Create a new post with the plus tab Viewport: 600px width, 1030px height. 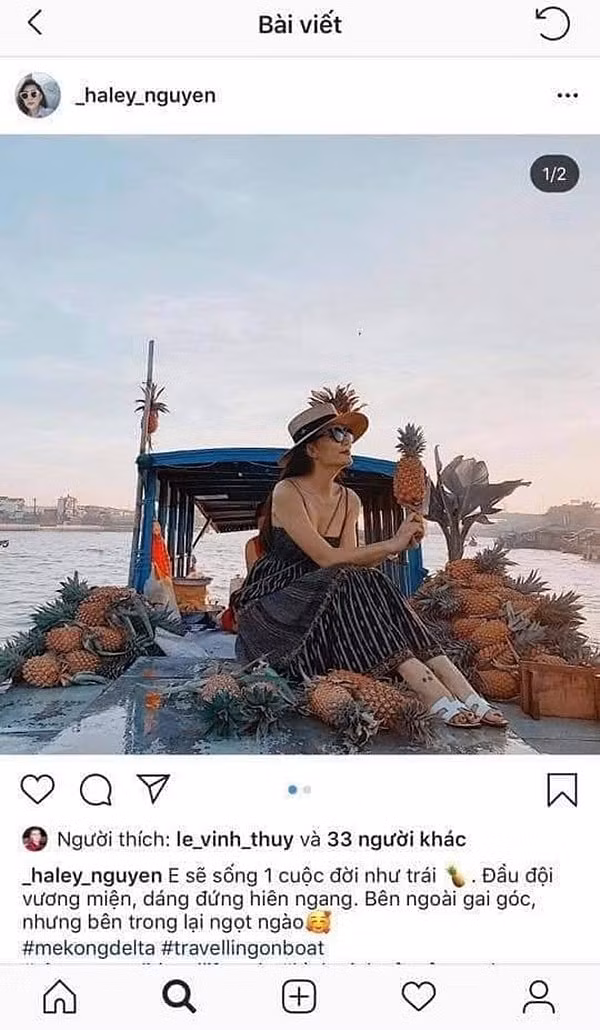pos(299,996)
